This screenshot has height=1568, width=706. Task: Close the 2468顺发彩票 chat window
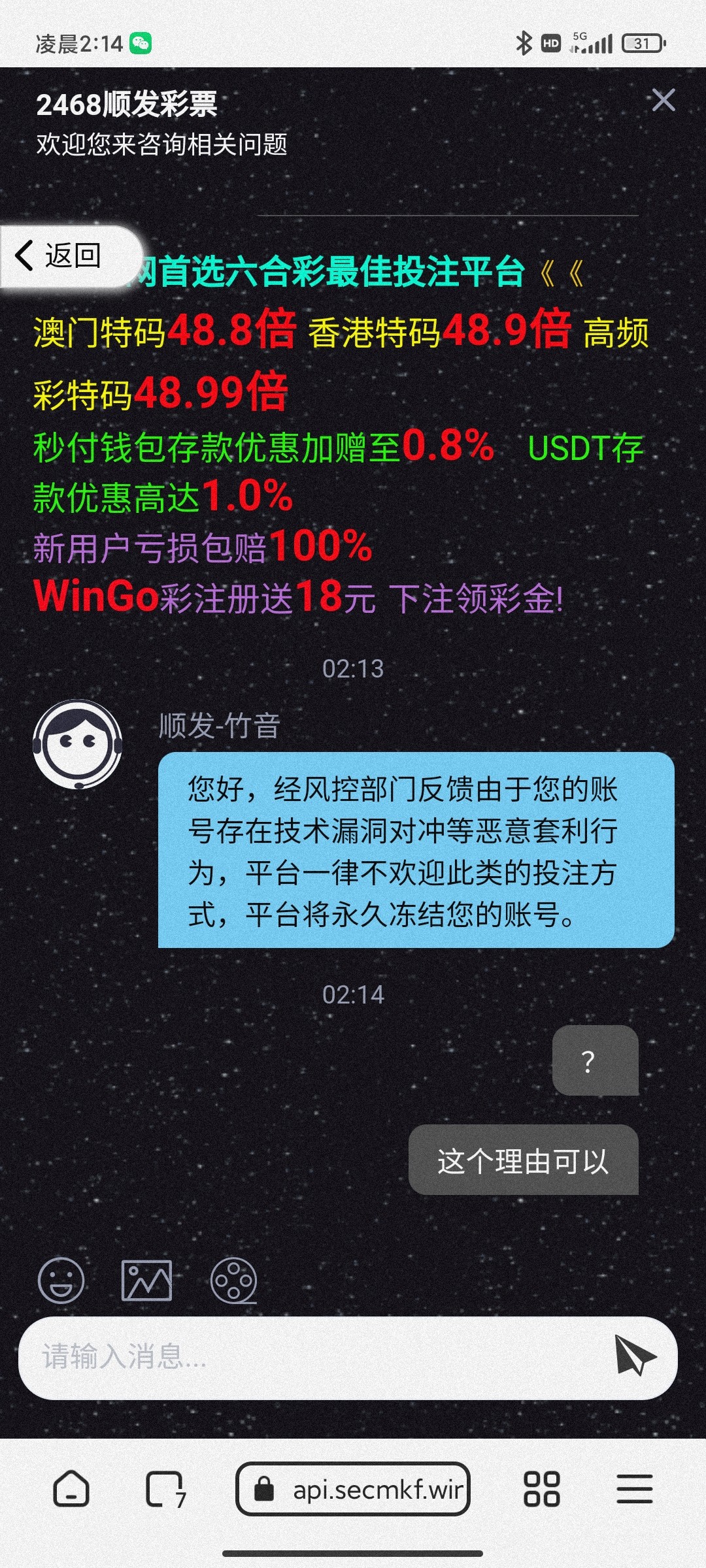(x=663, y=101)
